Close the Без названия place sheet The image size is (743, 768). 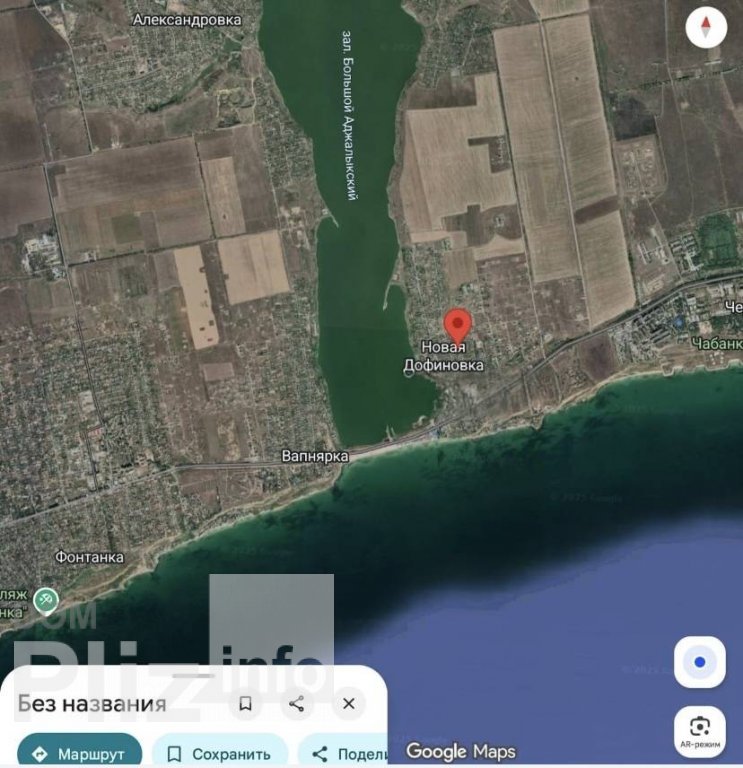[348, 704]
